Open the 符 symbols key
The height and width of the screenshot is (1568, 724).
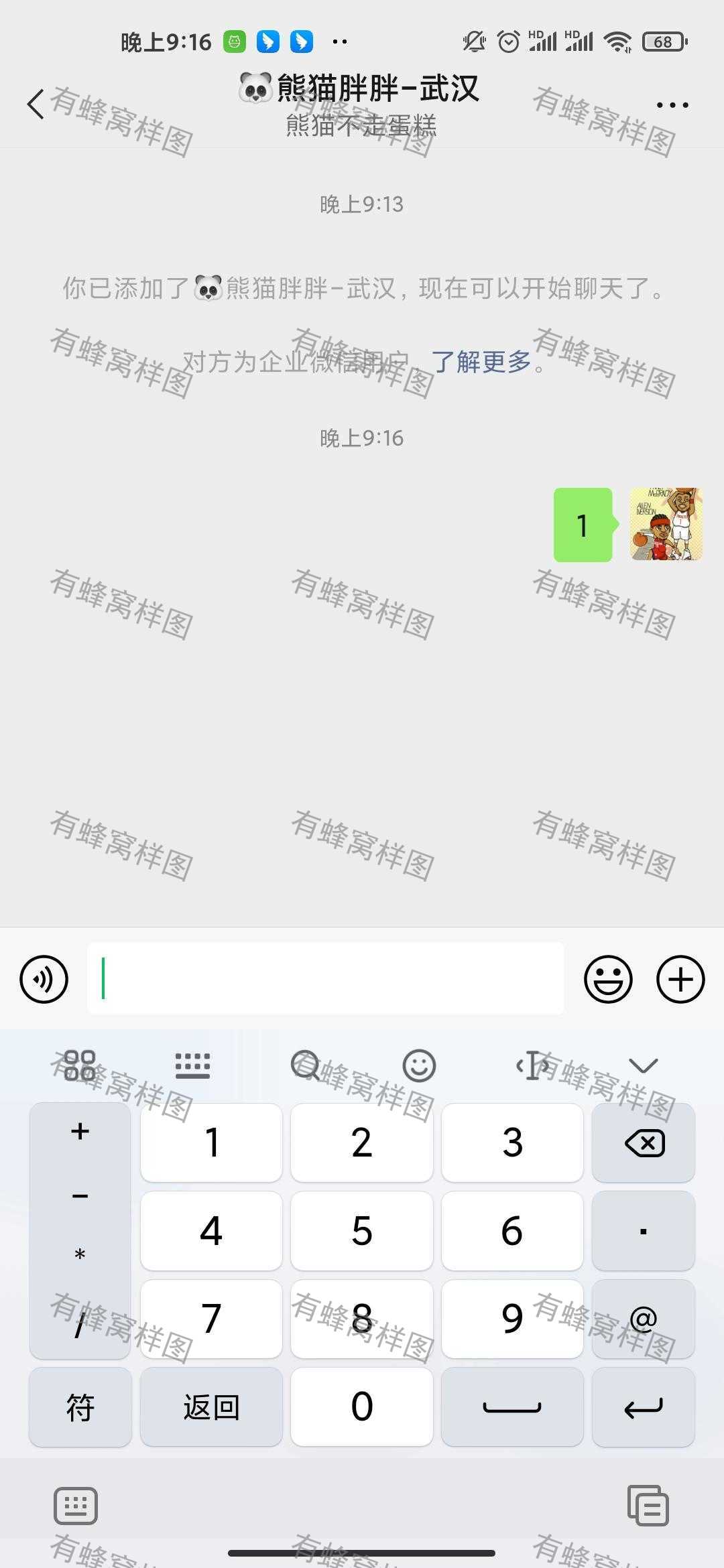click(x=80, y=1407)
